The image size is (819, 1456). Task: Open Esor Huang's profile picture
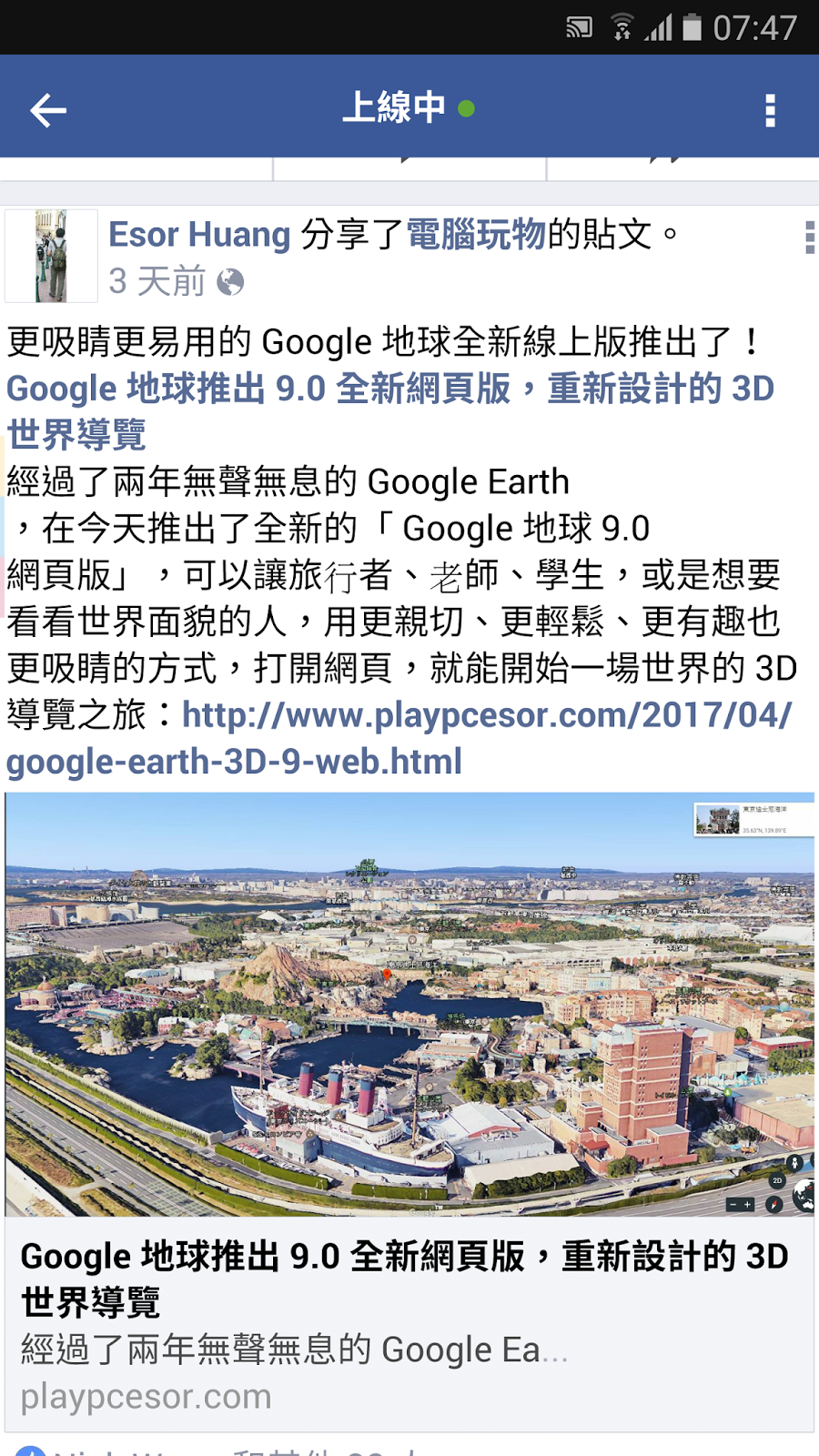click(52, 256)
